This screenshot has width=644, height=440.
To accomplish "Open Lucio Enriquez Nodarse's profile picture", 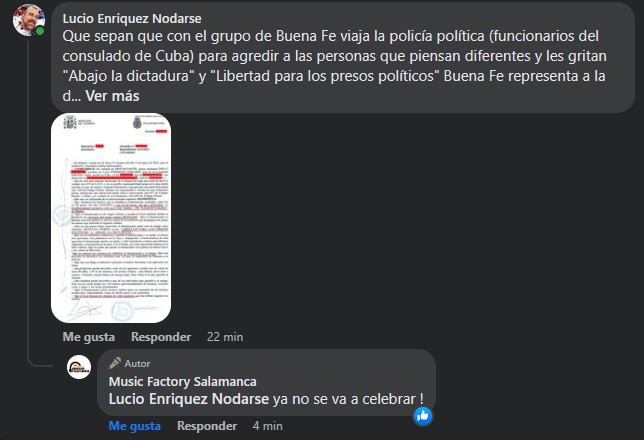I will (x=27, y=20).
